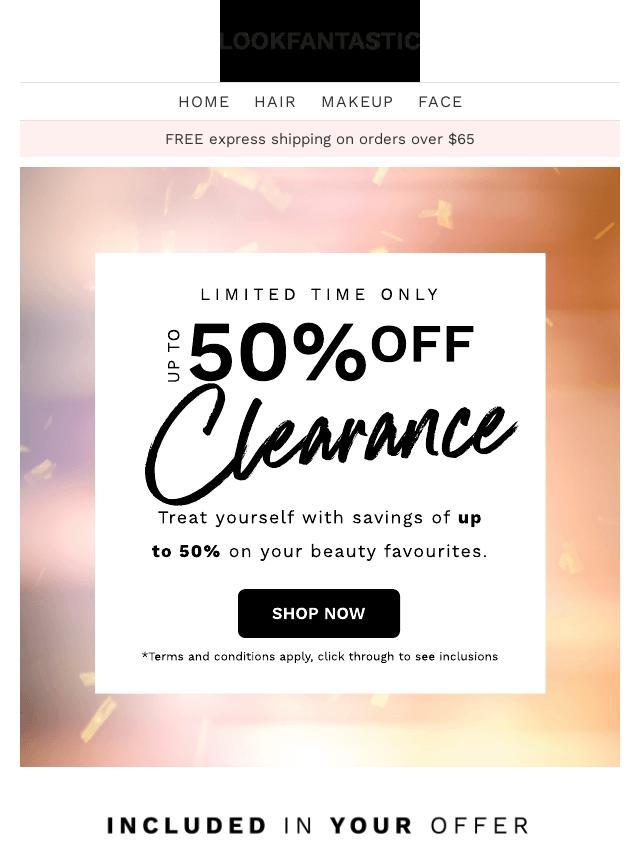Select the FACE category link
Viewport: 640px width, 854px height.
(x=440, y=102)
